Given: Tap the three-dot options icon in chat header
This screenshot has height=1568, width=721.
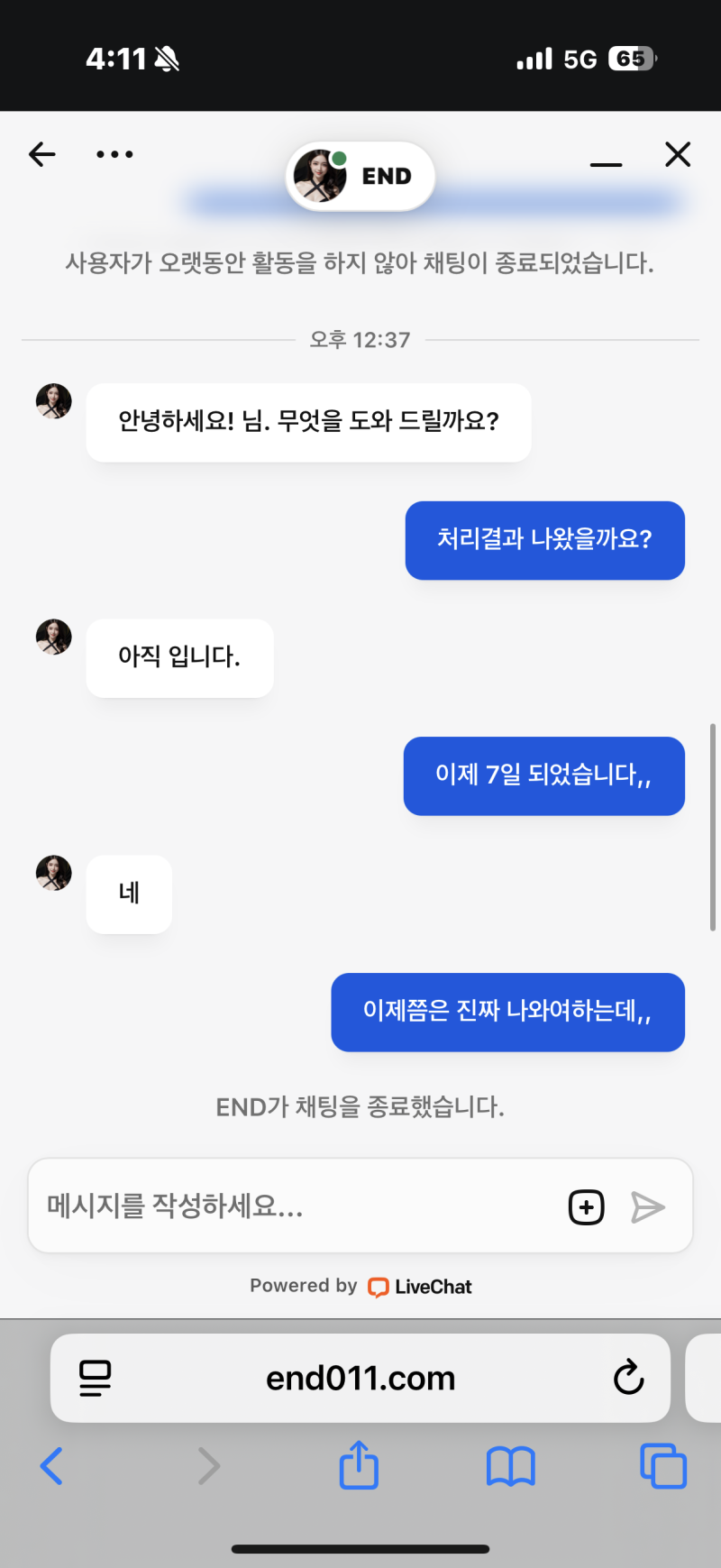Looking at the screenshot, I should click(114, 154).
